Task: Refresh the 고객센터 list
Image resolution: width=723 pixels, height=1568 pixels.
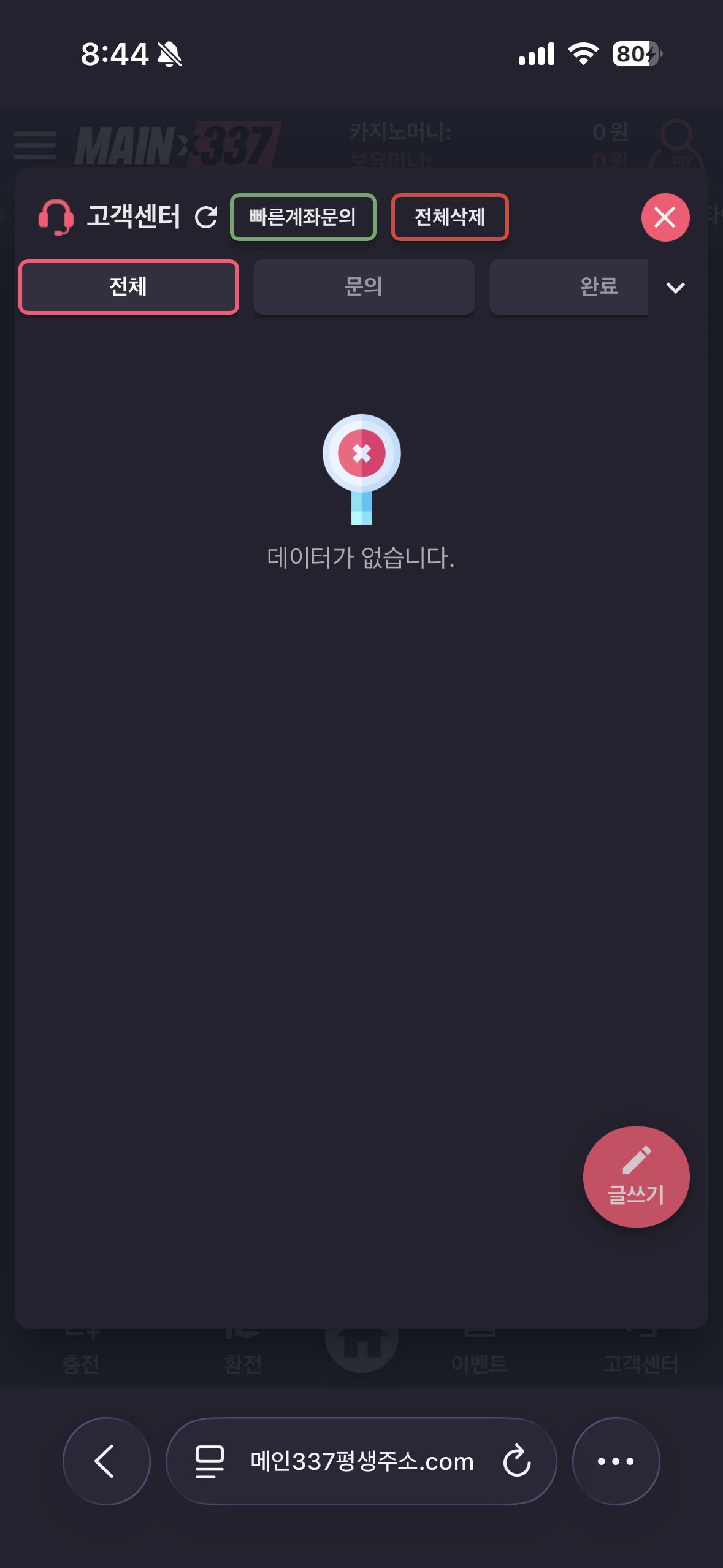Action: pos(206,217)
